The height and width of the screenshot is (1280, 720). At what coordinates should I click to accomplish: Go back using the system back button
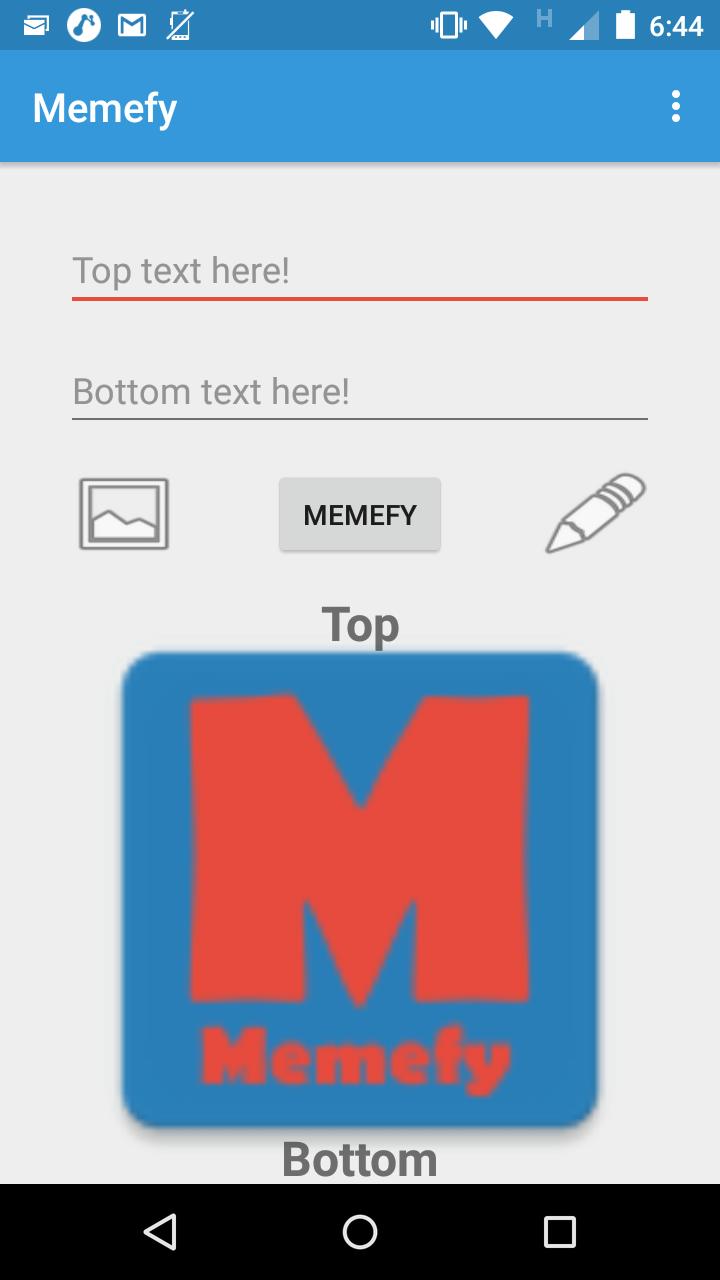pyautogui.click(x=160, y=1231)
